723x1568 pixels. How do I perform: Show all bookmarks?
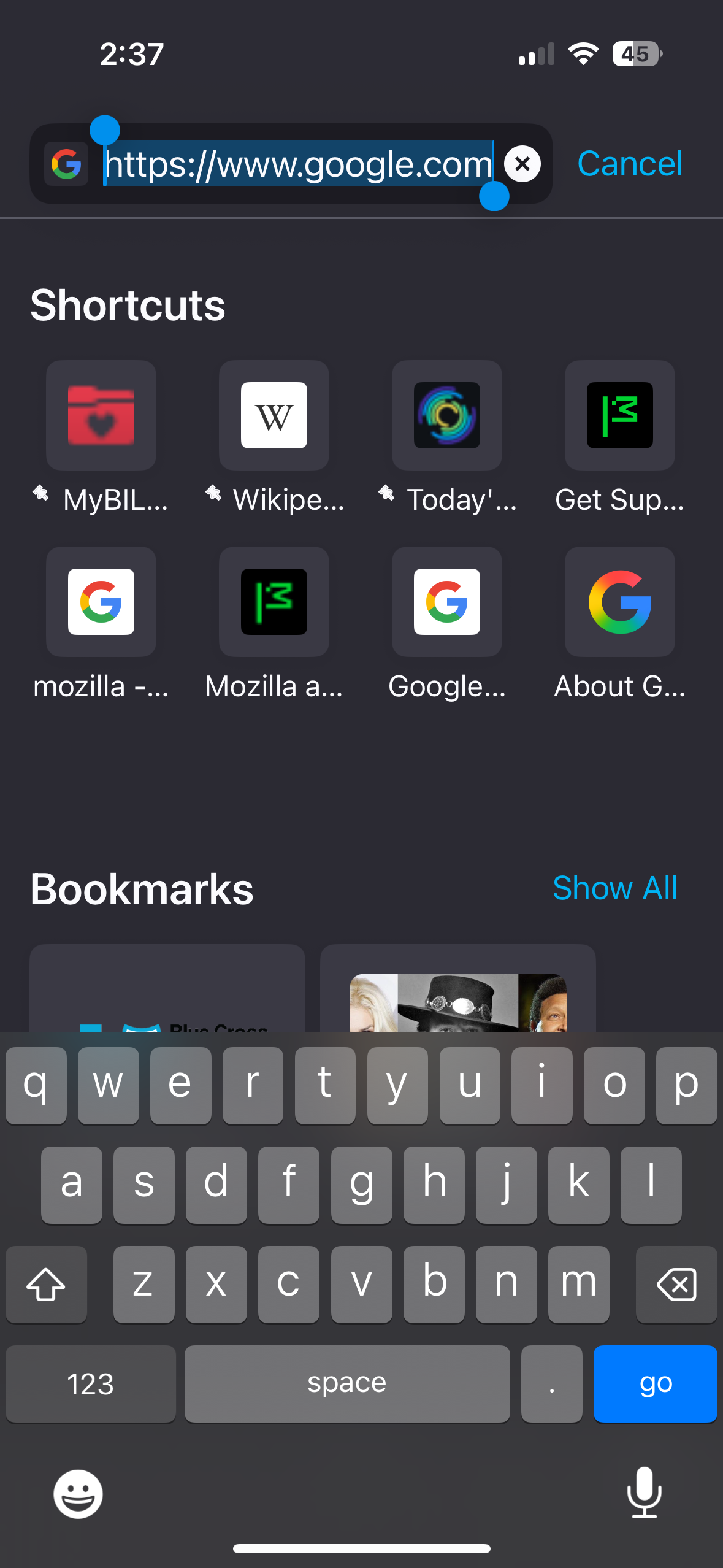click(614, 888)
